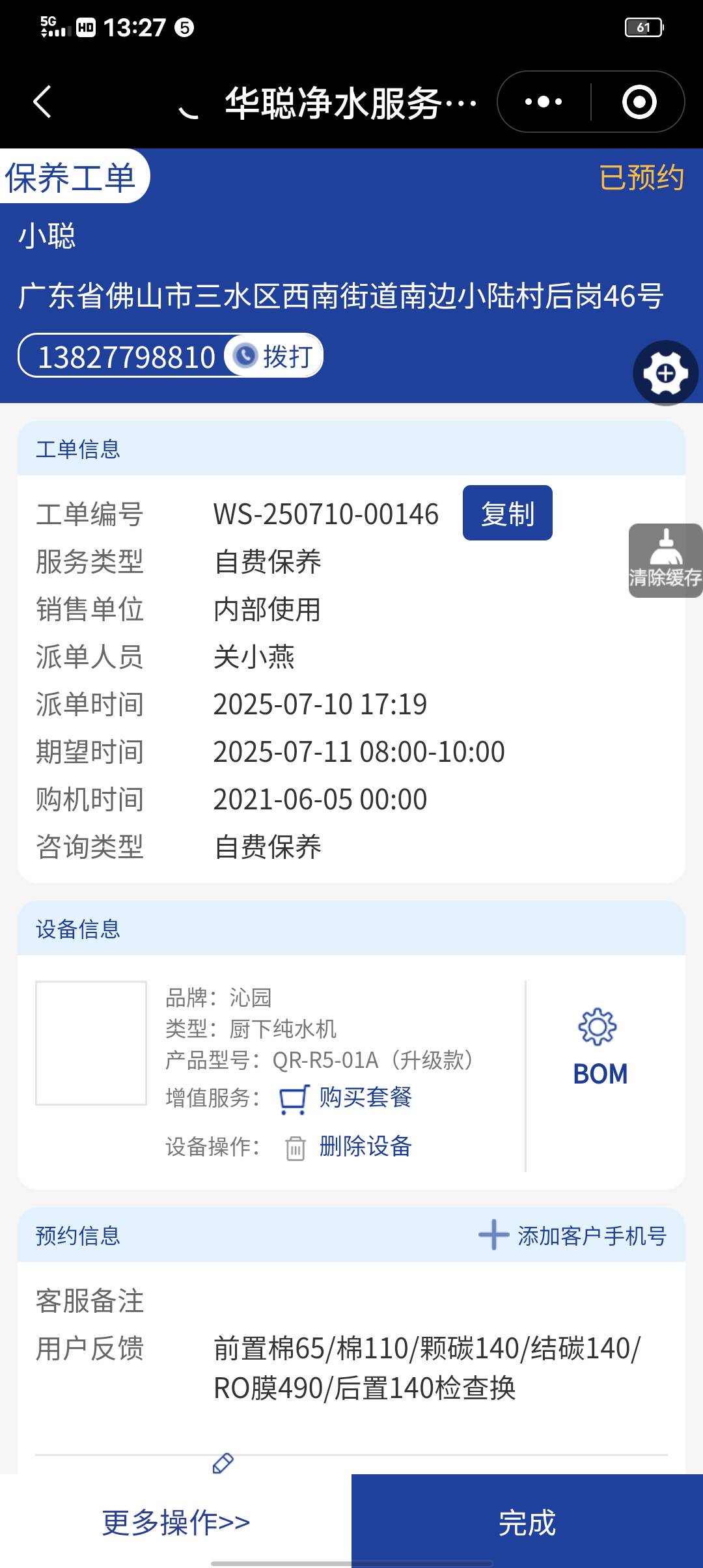Tap the pencil edit icon below the feedback
Viewport: 703px width, 1568px height.
[223, 1463]
